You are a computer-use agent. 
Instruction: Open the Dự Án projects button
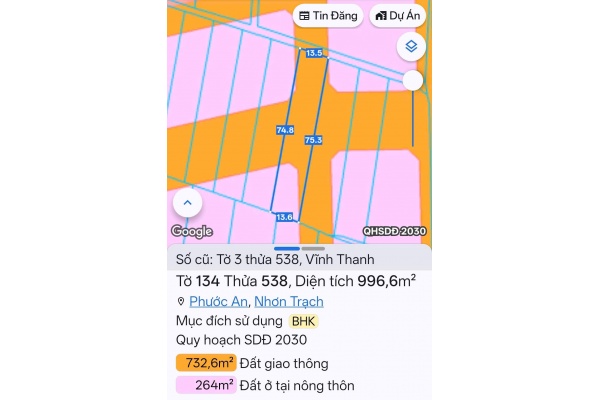click(x=397, y=16)
